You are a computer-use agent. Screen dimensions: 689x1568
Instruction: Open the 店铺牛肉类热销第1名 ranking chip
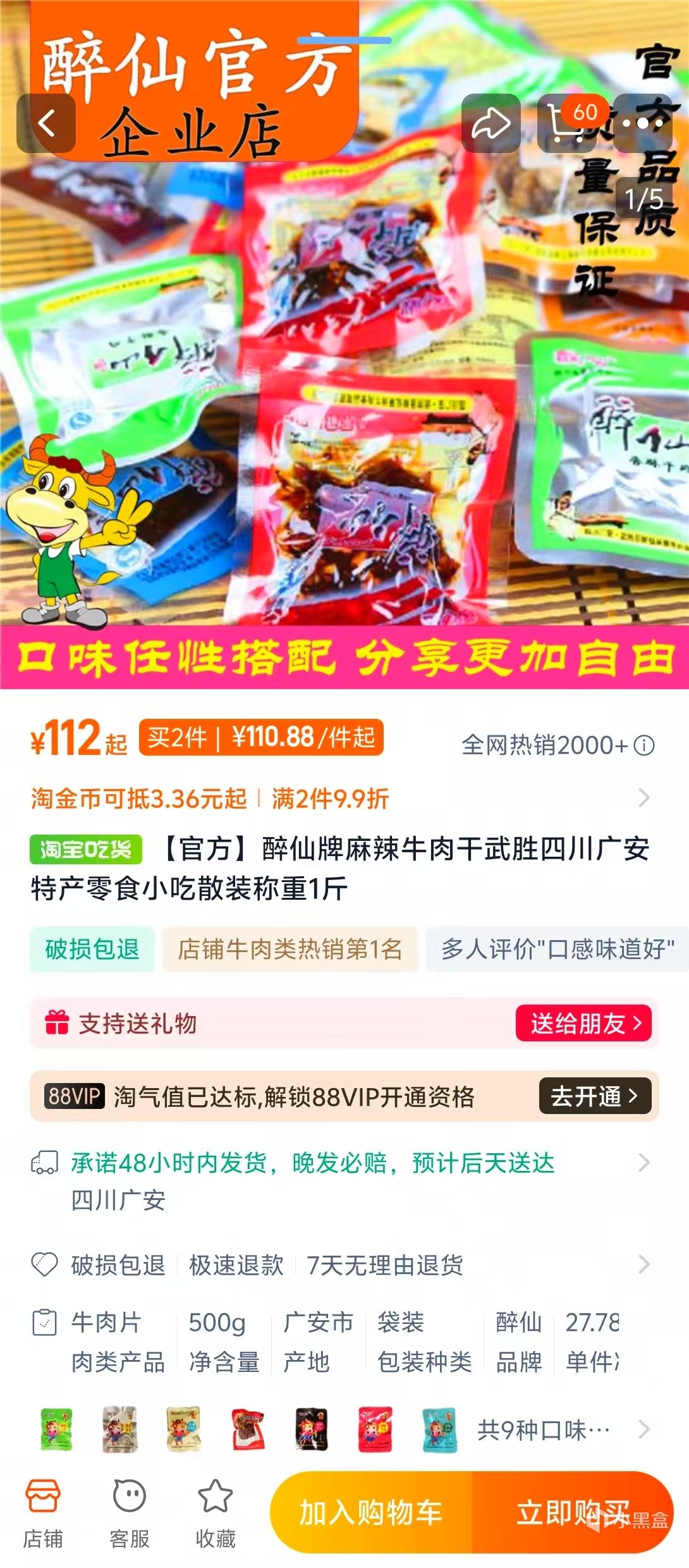290,949
